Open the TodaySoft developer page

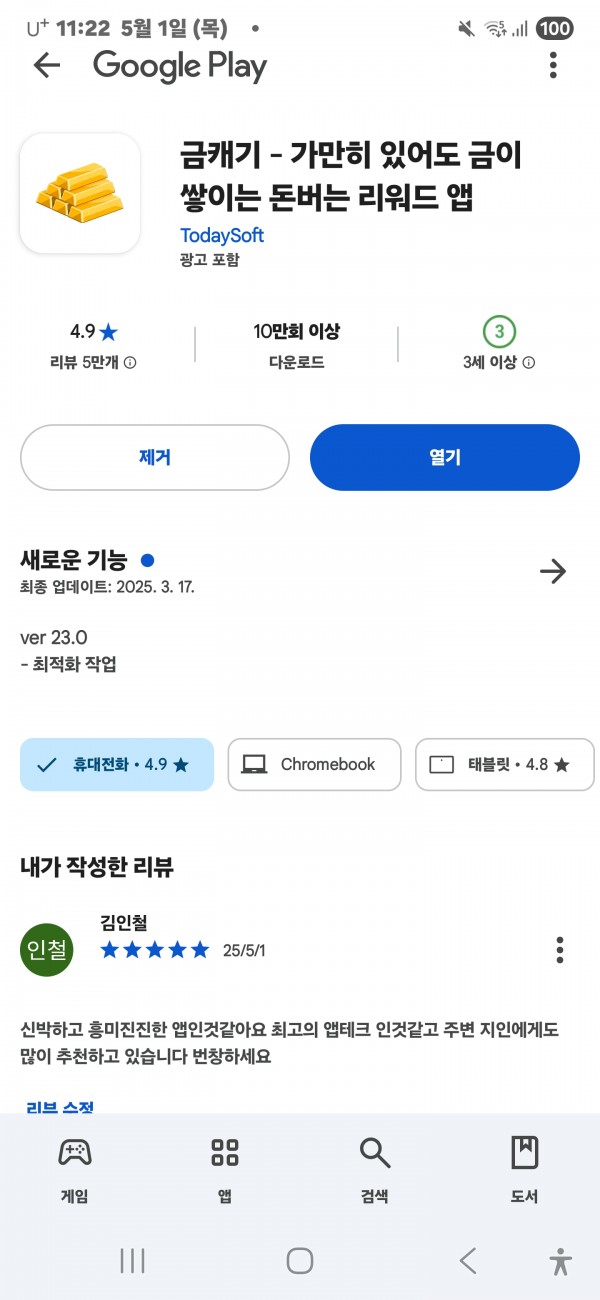(222, 236)
